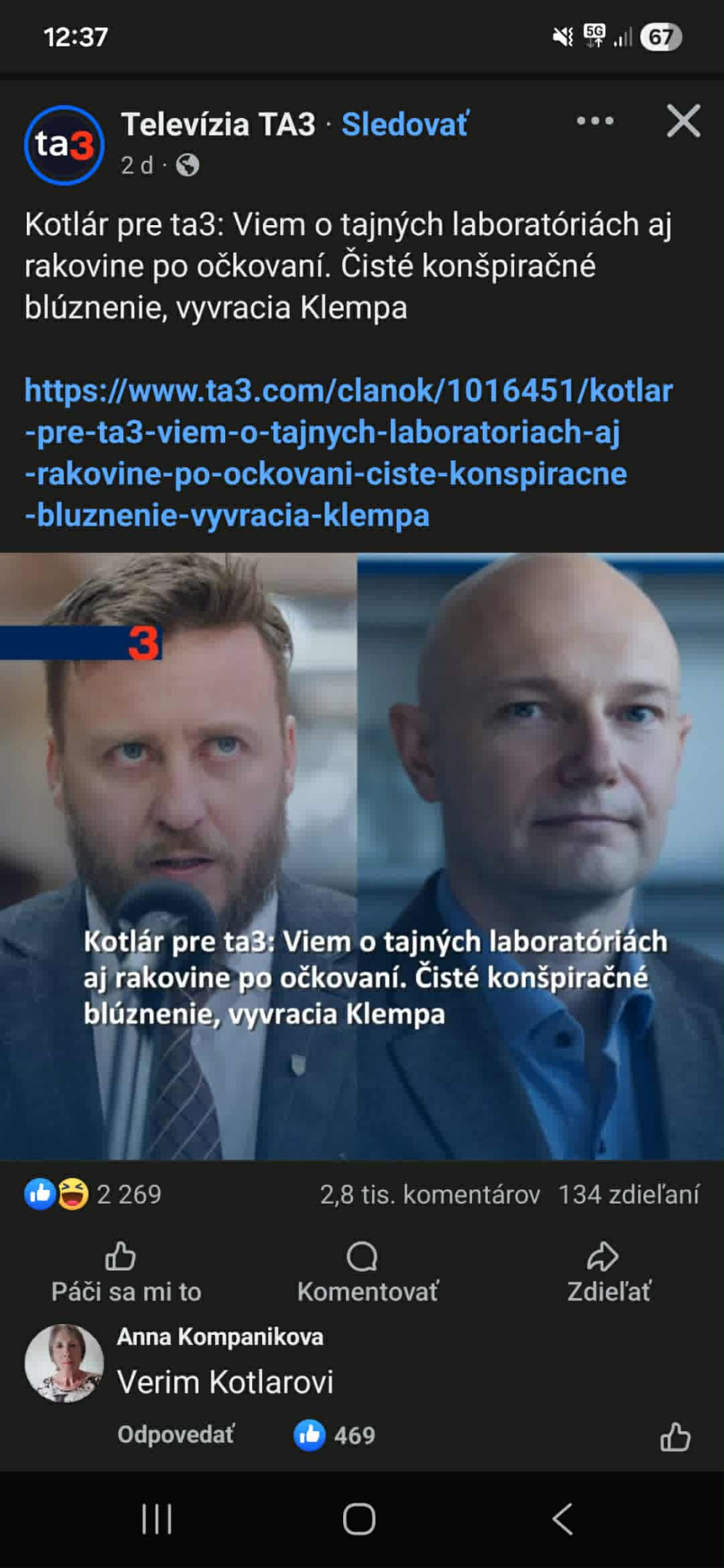This screenshot has width=724, height=1568.
Task: Open Anna Kompanikova's profile
Action: point(220,1336)
